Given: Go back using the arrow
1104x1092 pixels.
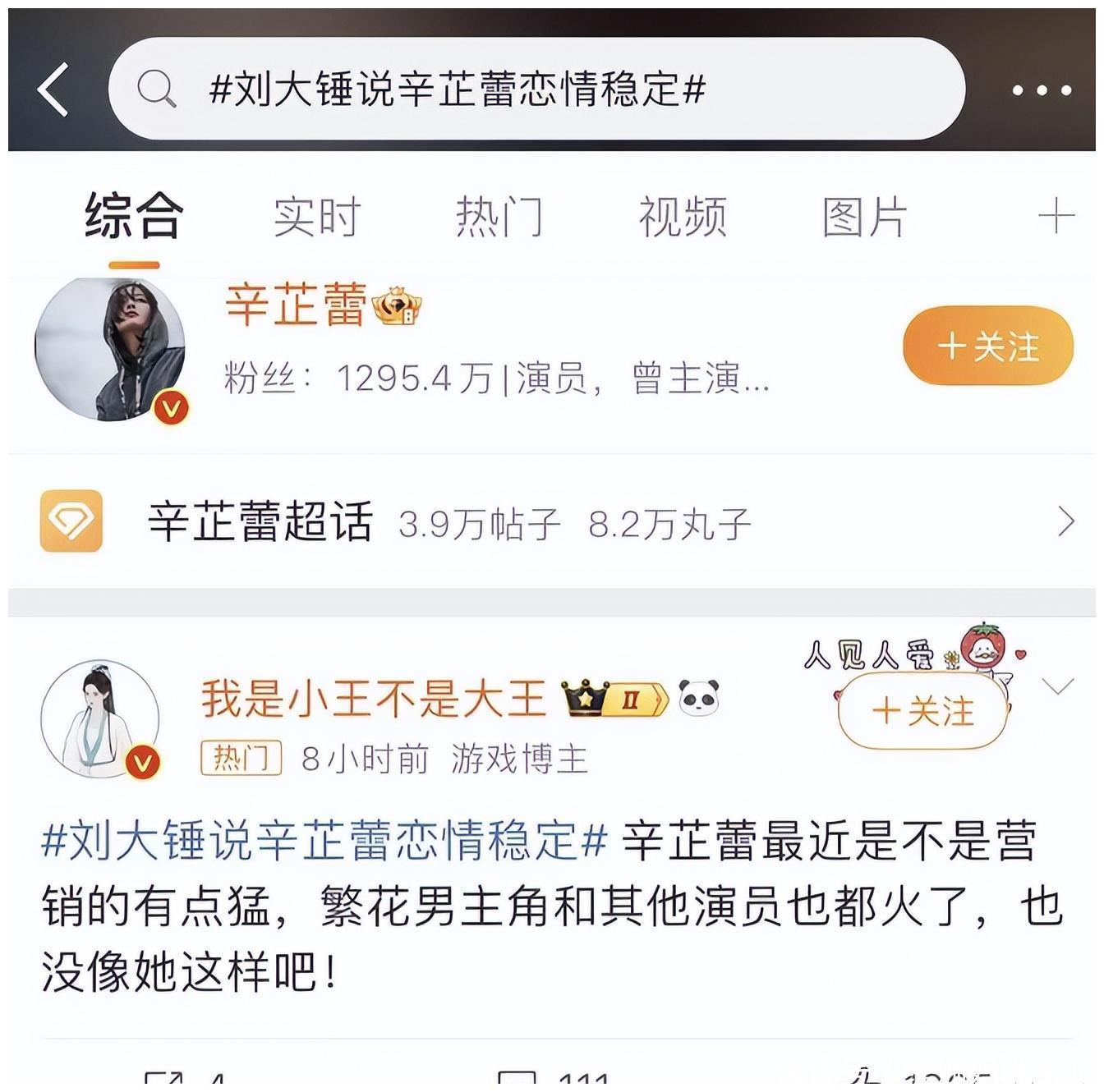Looking at the screenshot, I should point(53,89).
